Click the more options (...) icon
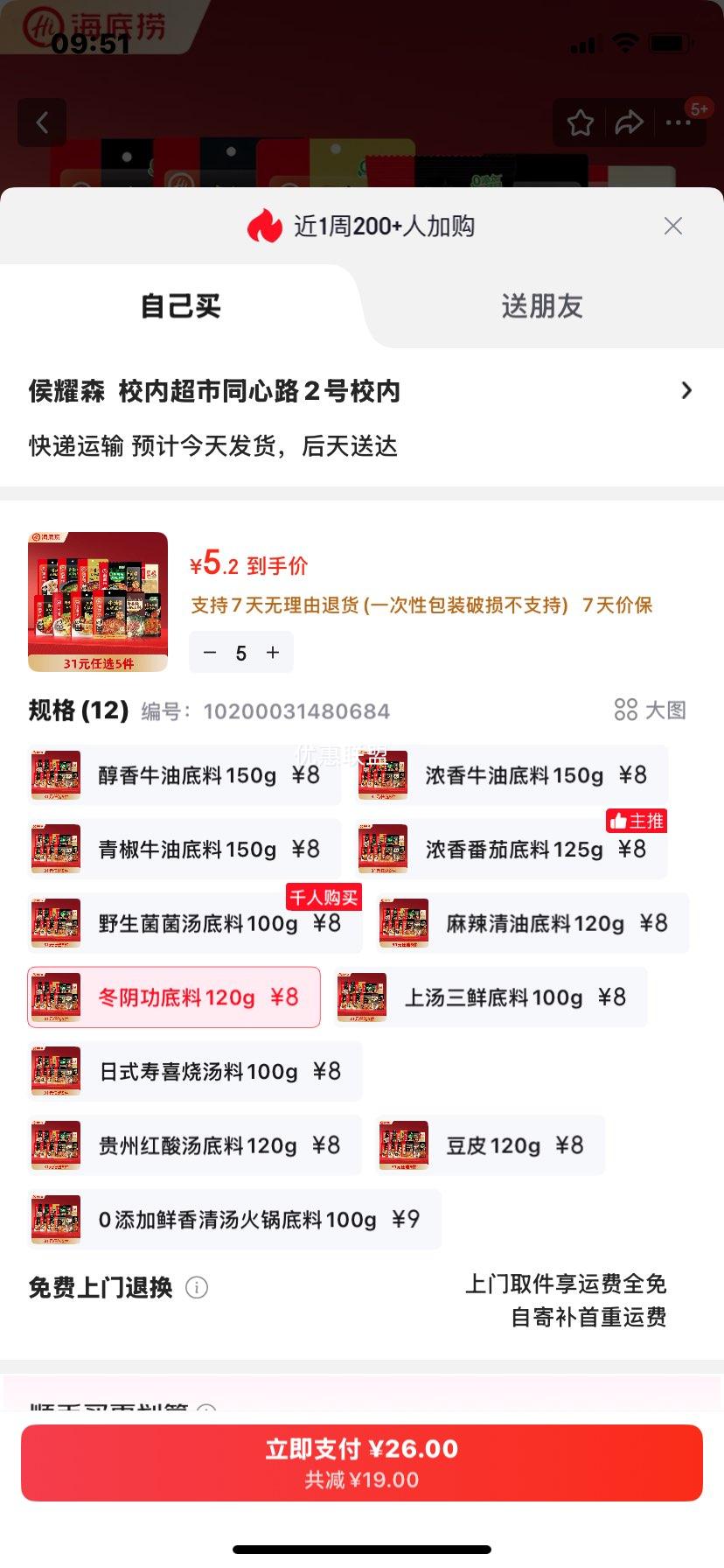Image resolution: width=724 pixels, height=1568 pixels. point(679,123)
